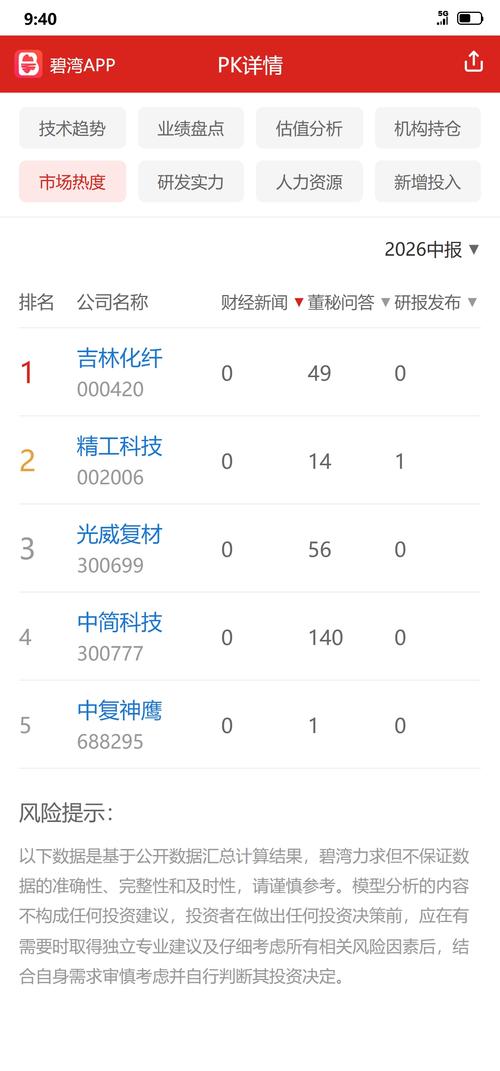500x1071 pixels.
Task: Expand the 2026中报 period dropdown
Action: tap(432, 250)
